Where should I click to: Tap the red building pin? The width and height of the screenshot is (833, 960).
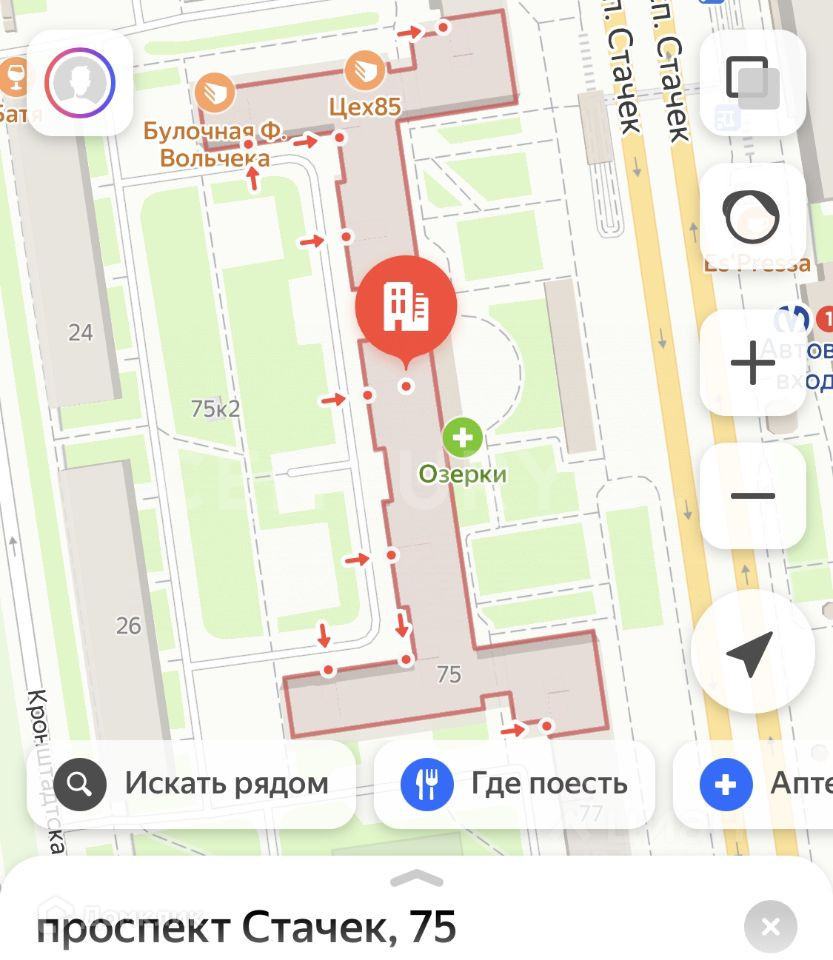[x=406, y=308]
